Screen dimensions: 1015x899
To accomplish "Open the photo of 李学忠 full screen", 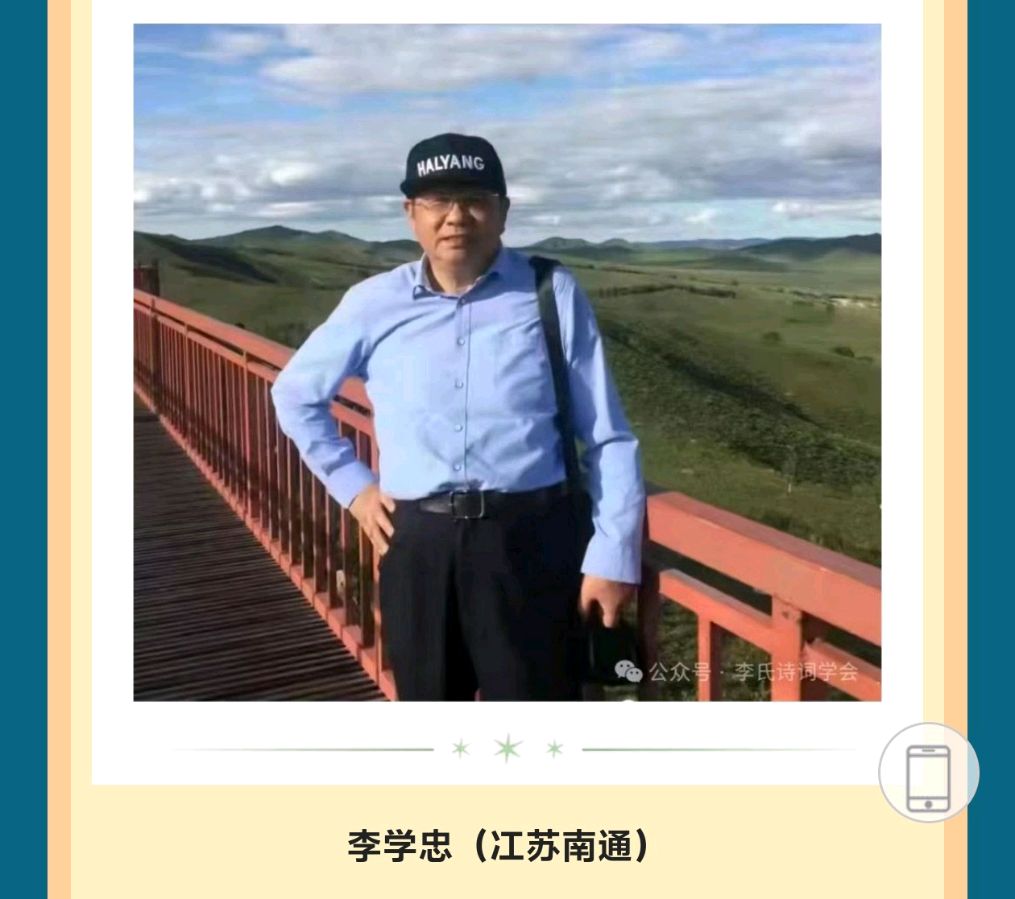I will pos(507,362).
